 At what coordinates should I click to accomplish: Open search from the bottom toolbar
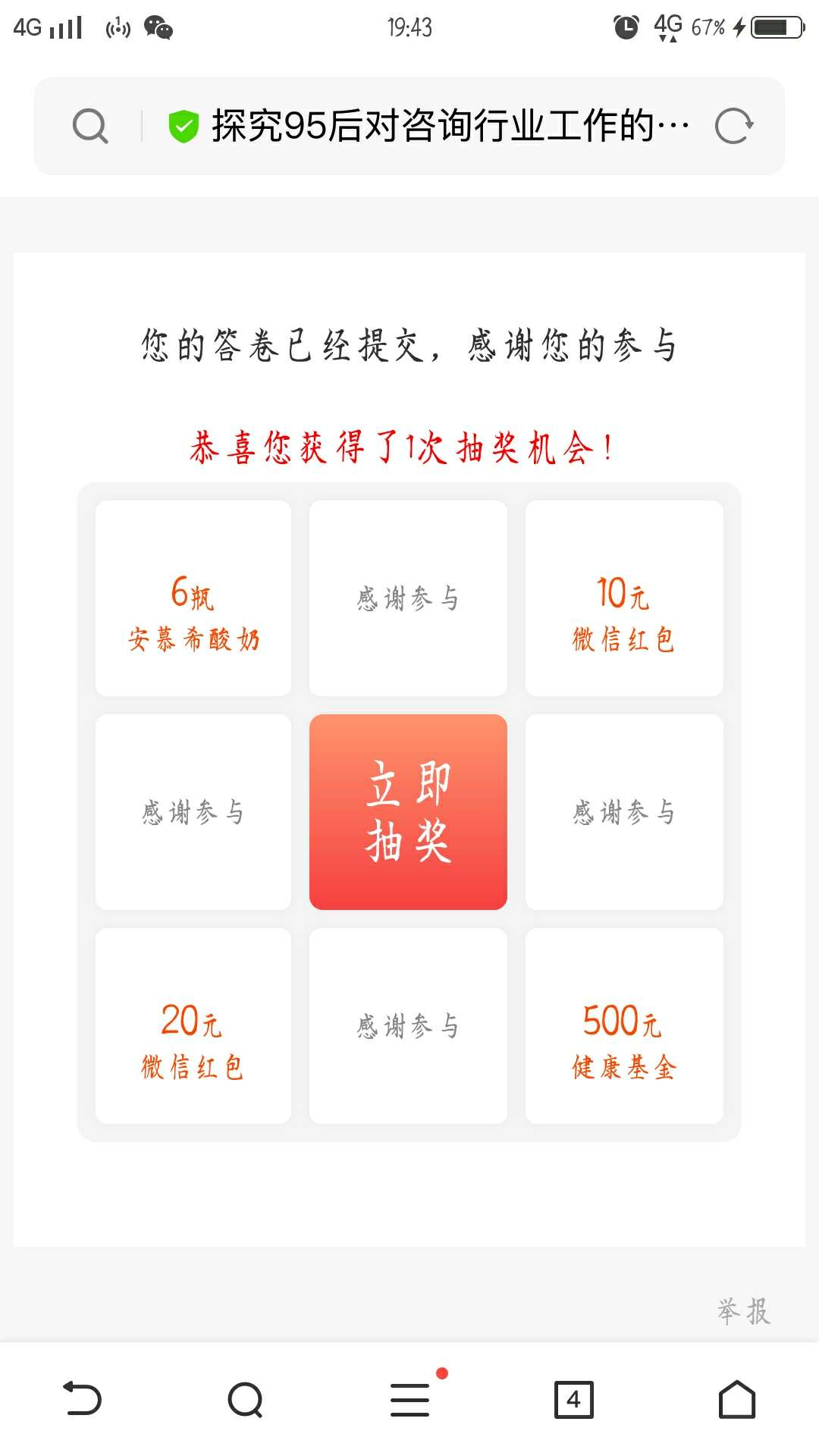point(245,1399)
